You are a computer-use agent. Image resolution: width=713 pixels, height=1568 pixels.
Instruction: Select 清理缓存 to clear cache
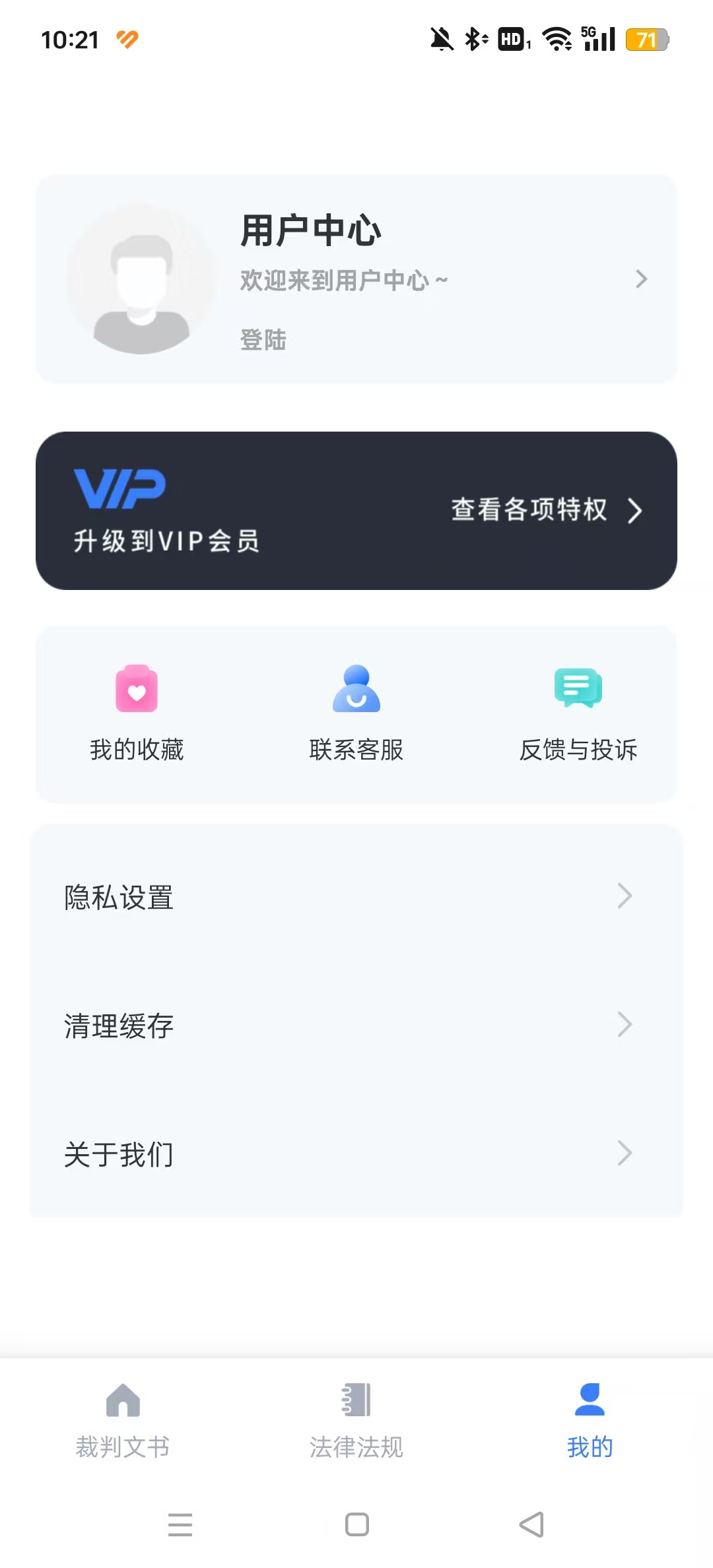tap(356, 1026)
